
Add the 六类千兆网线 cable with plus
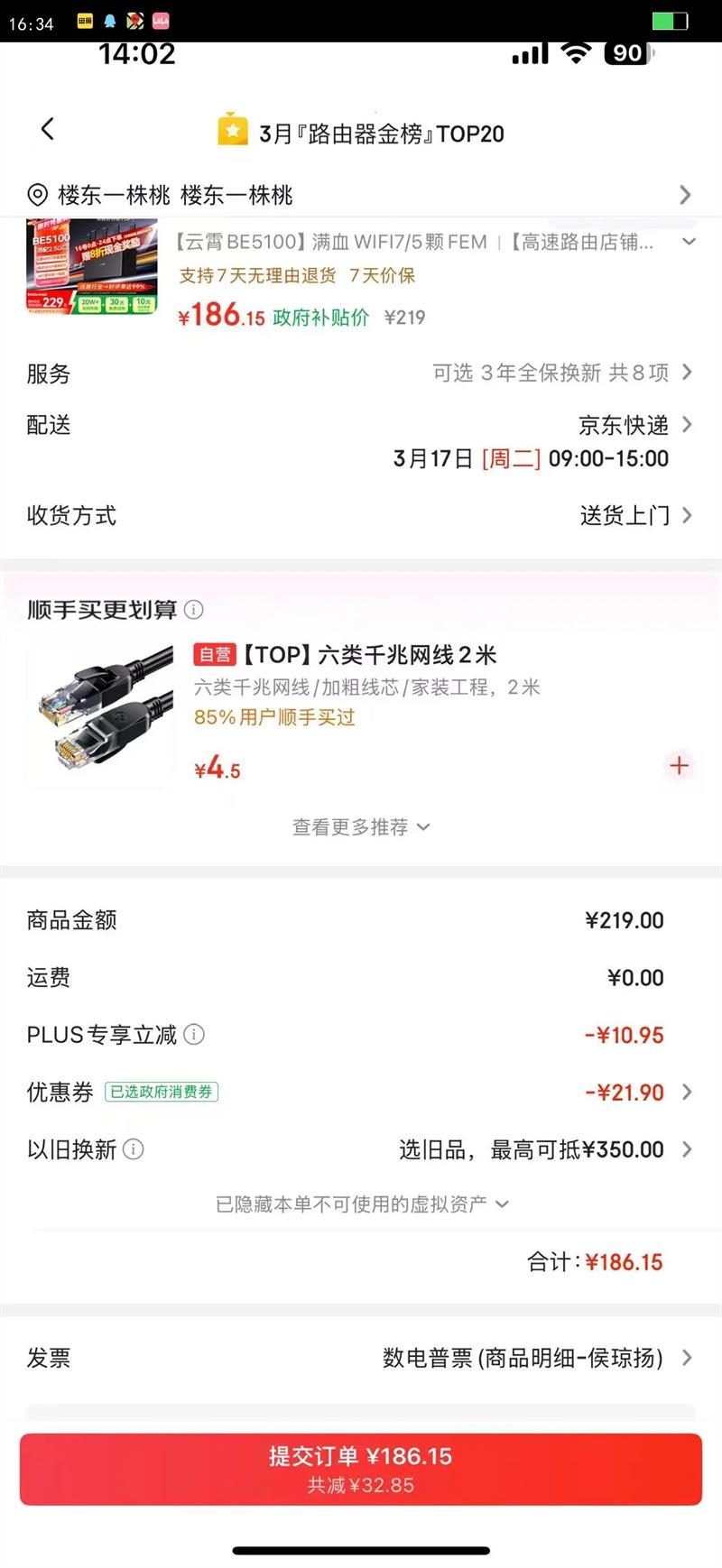point(679,766)
